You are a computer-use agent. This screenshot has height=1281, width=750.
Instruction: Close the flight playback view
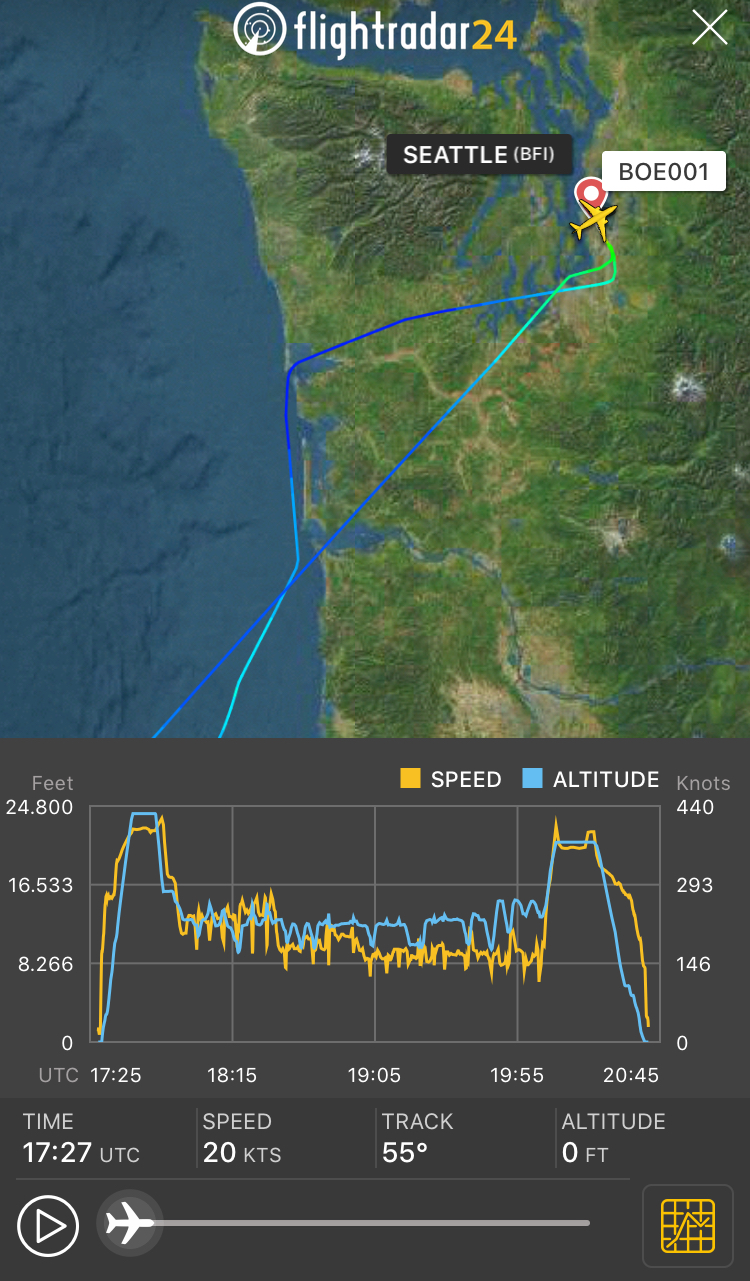click(710, 28)
